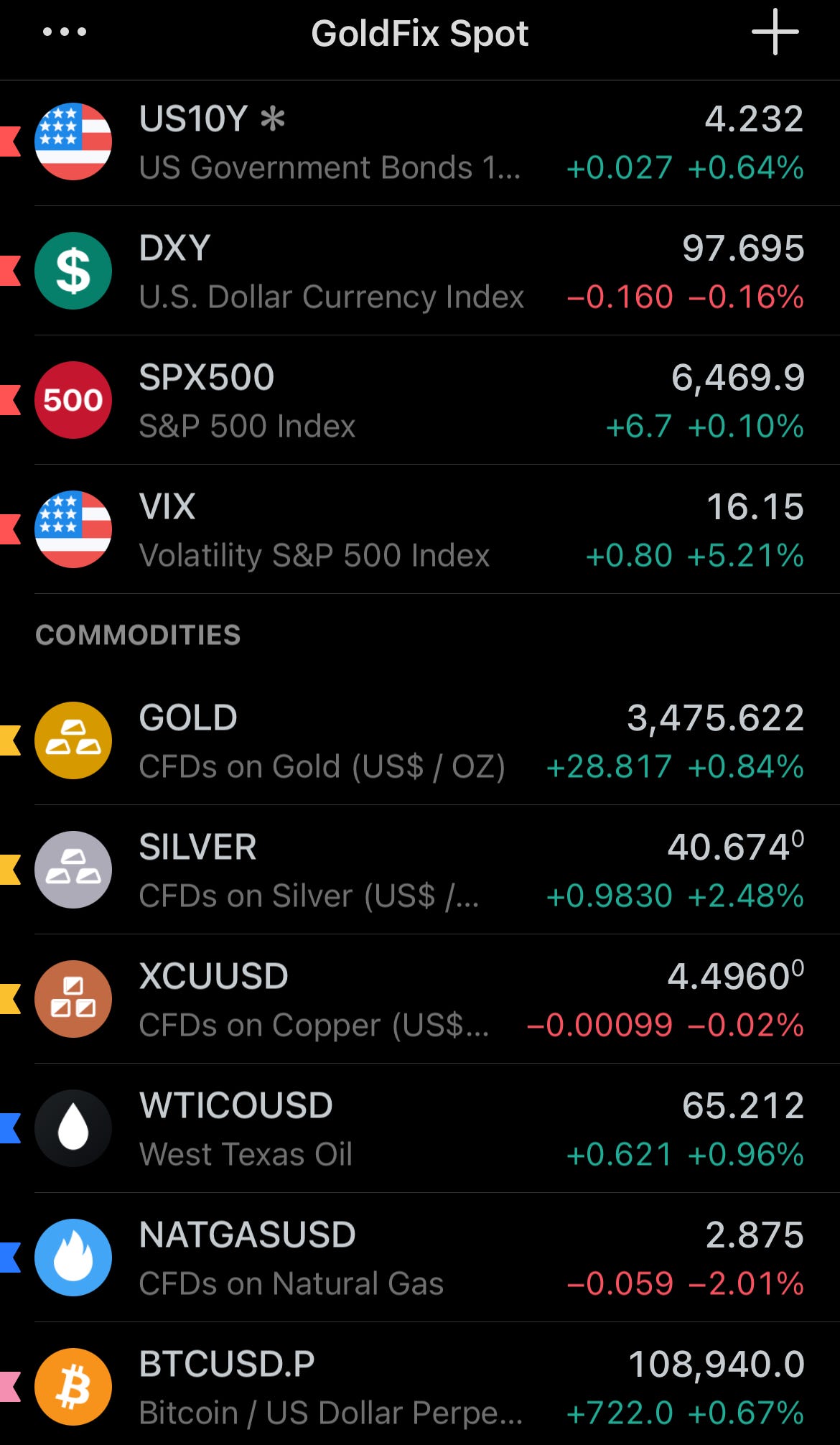View SILVER CFDs quote details
The height and width of the screenshot is (1445, 840).
pos(420,870)
